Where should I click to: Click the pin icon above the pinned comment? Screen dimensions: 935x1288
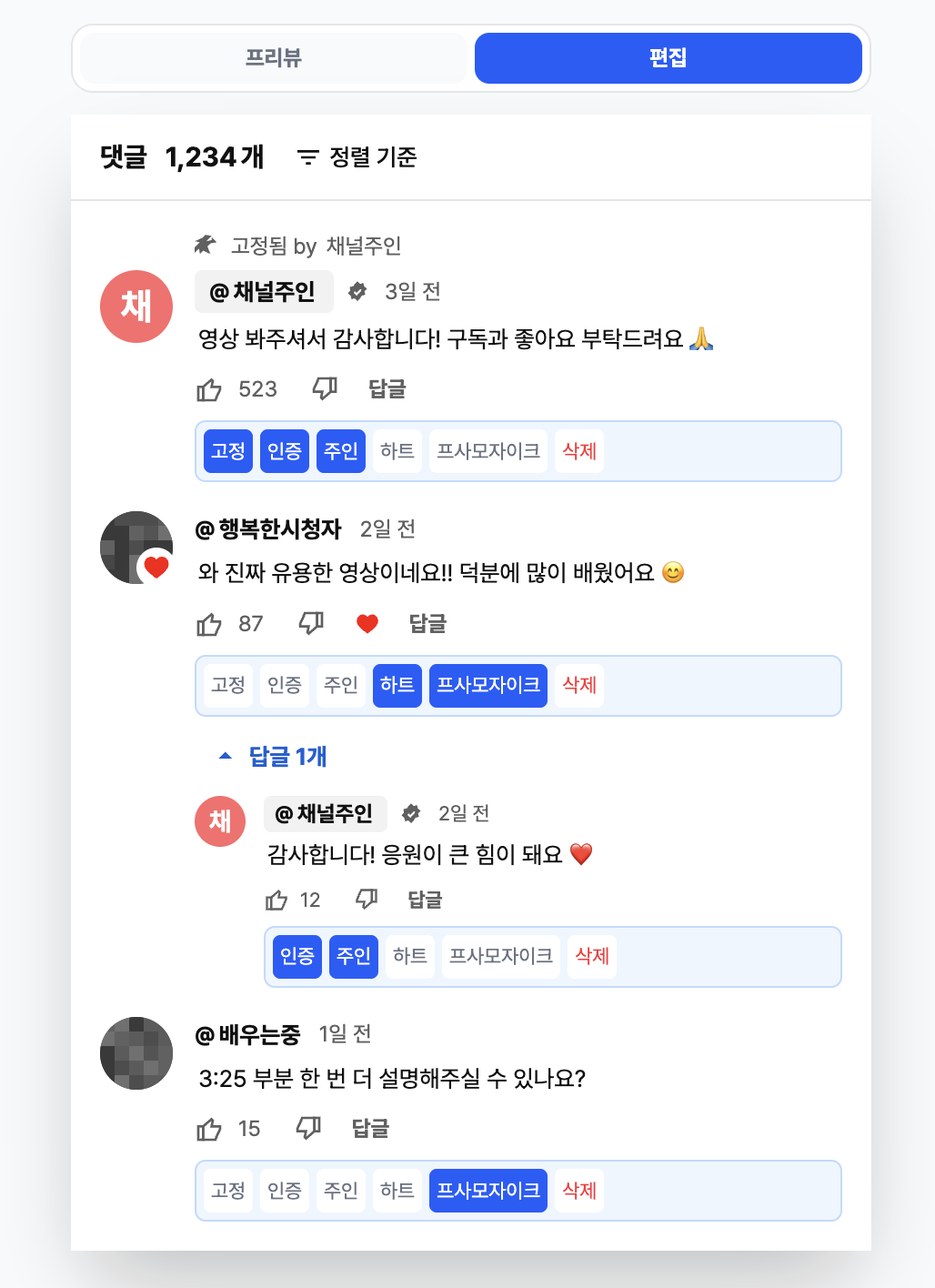pos(205,245)
